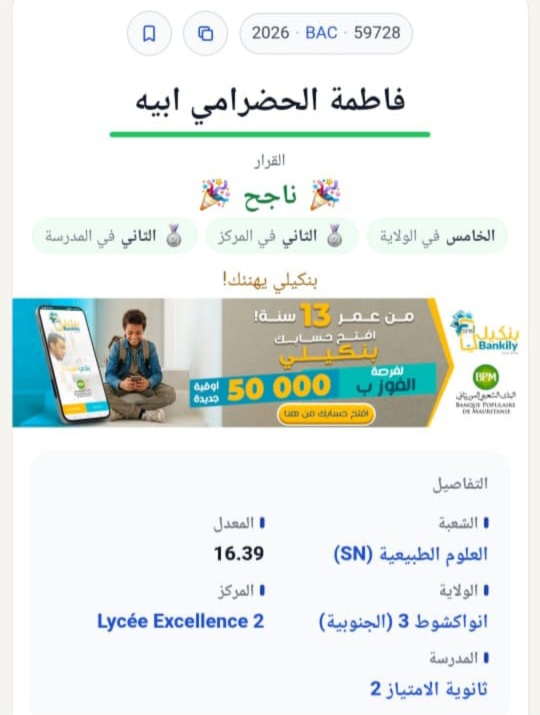Copy the result with the copy icon
Viewport: 540px width, 715px height.
pos(205,33)
